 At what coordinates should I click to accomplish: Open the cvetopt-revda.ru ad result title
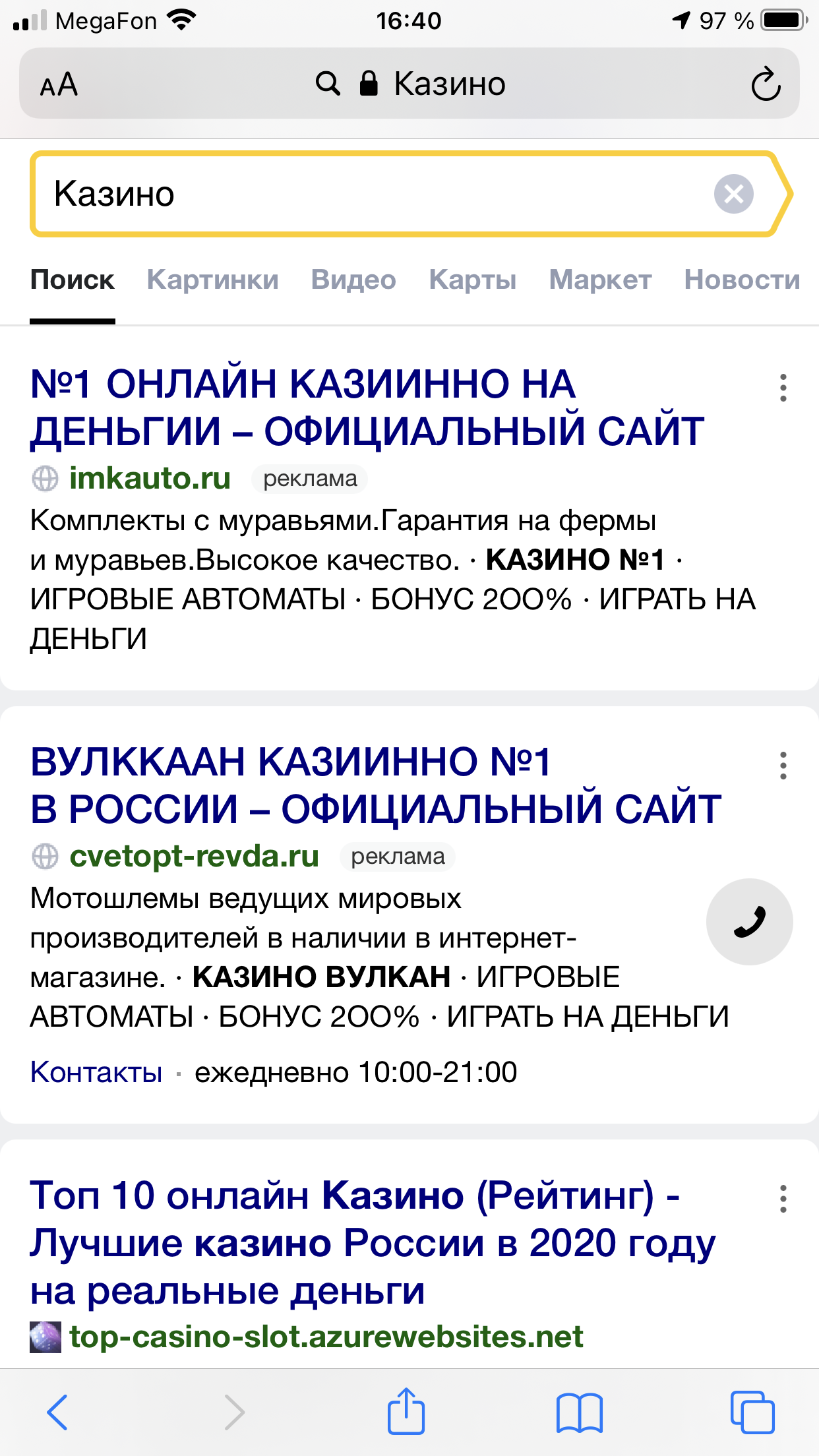click(375, 785)
